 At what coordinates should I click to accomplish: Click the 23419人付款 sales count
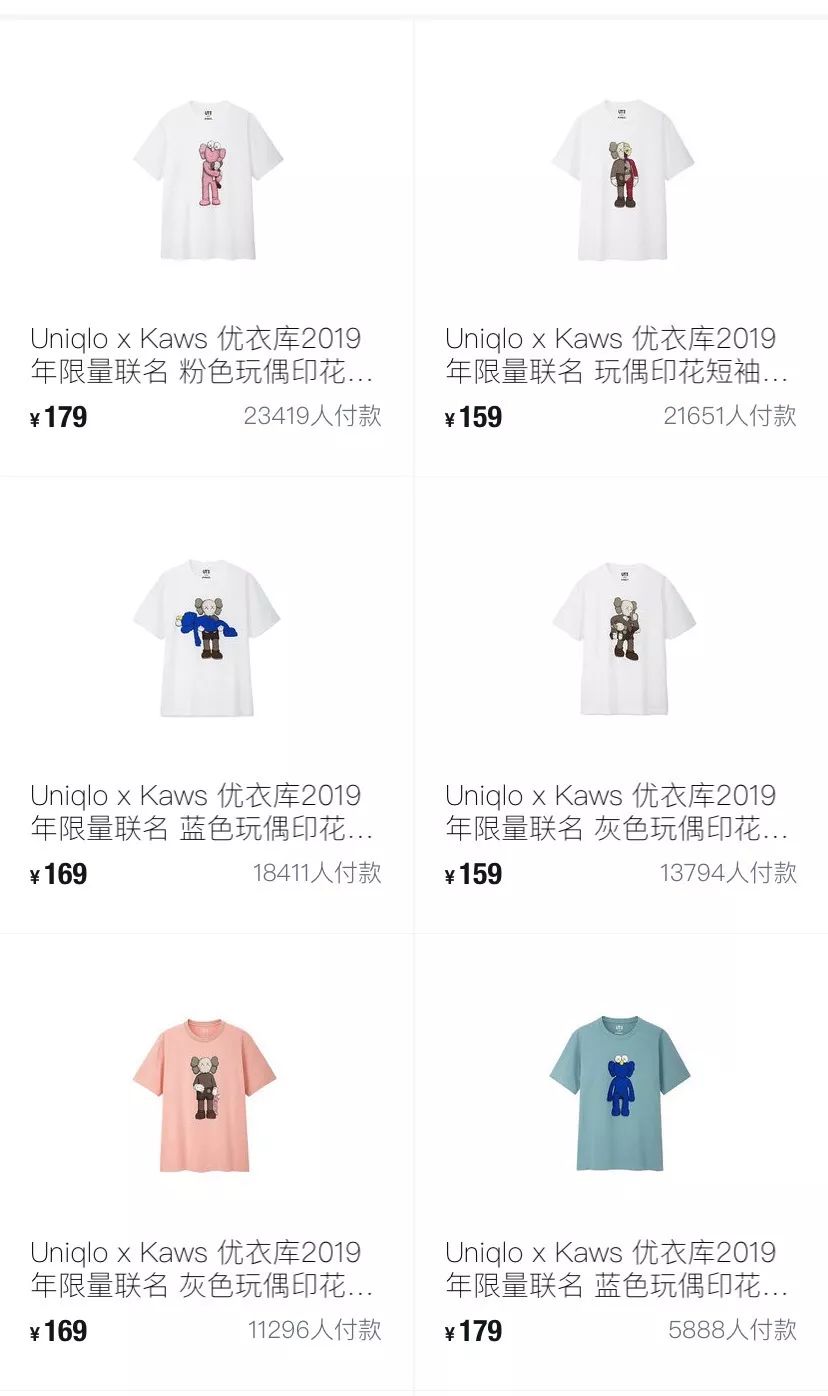[315, 417]
